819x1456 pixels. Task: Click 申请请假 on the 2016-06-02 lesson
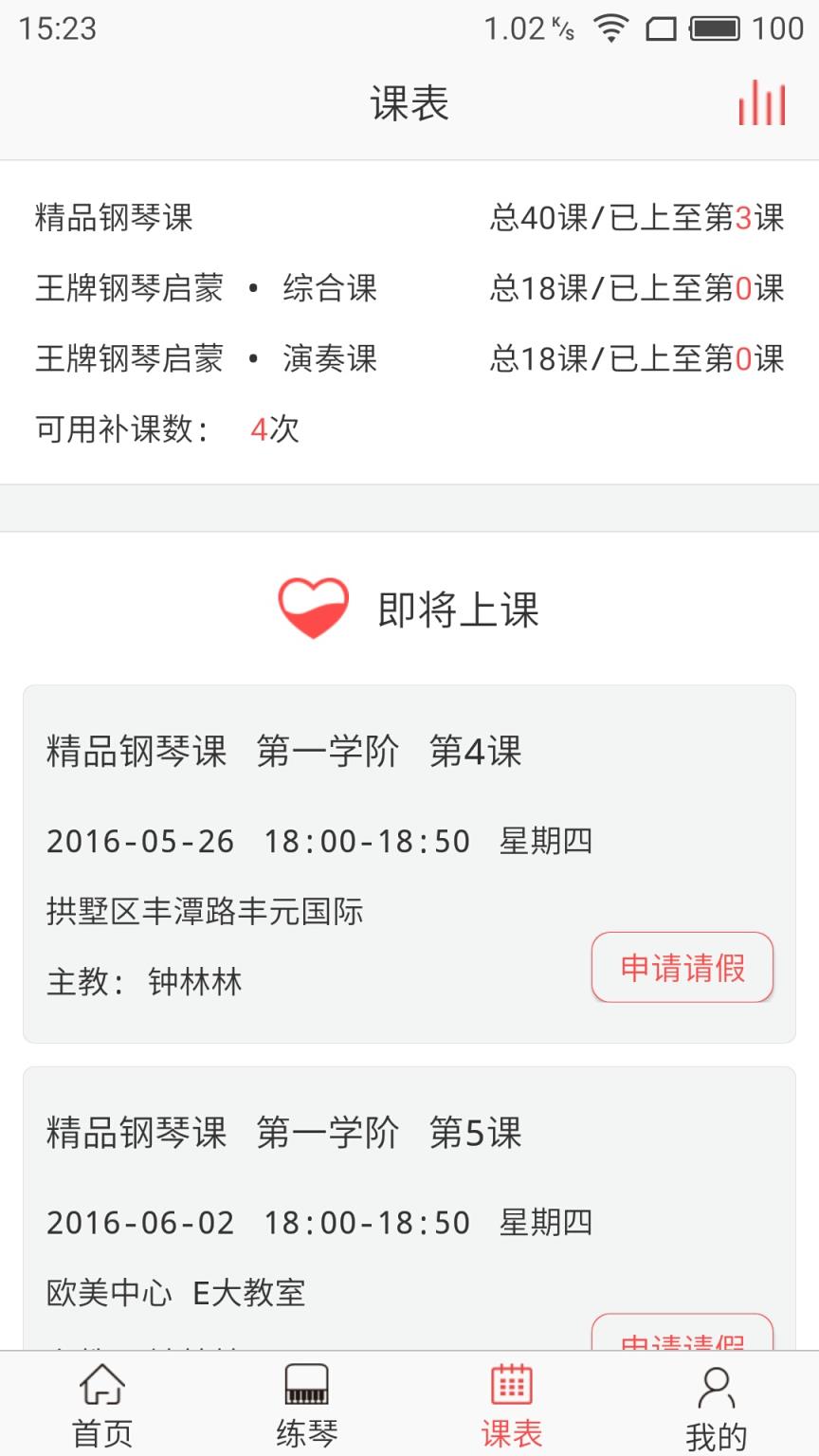(x=682, y=1338)
